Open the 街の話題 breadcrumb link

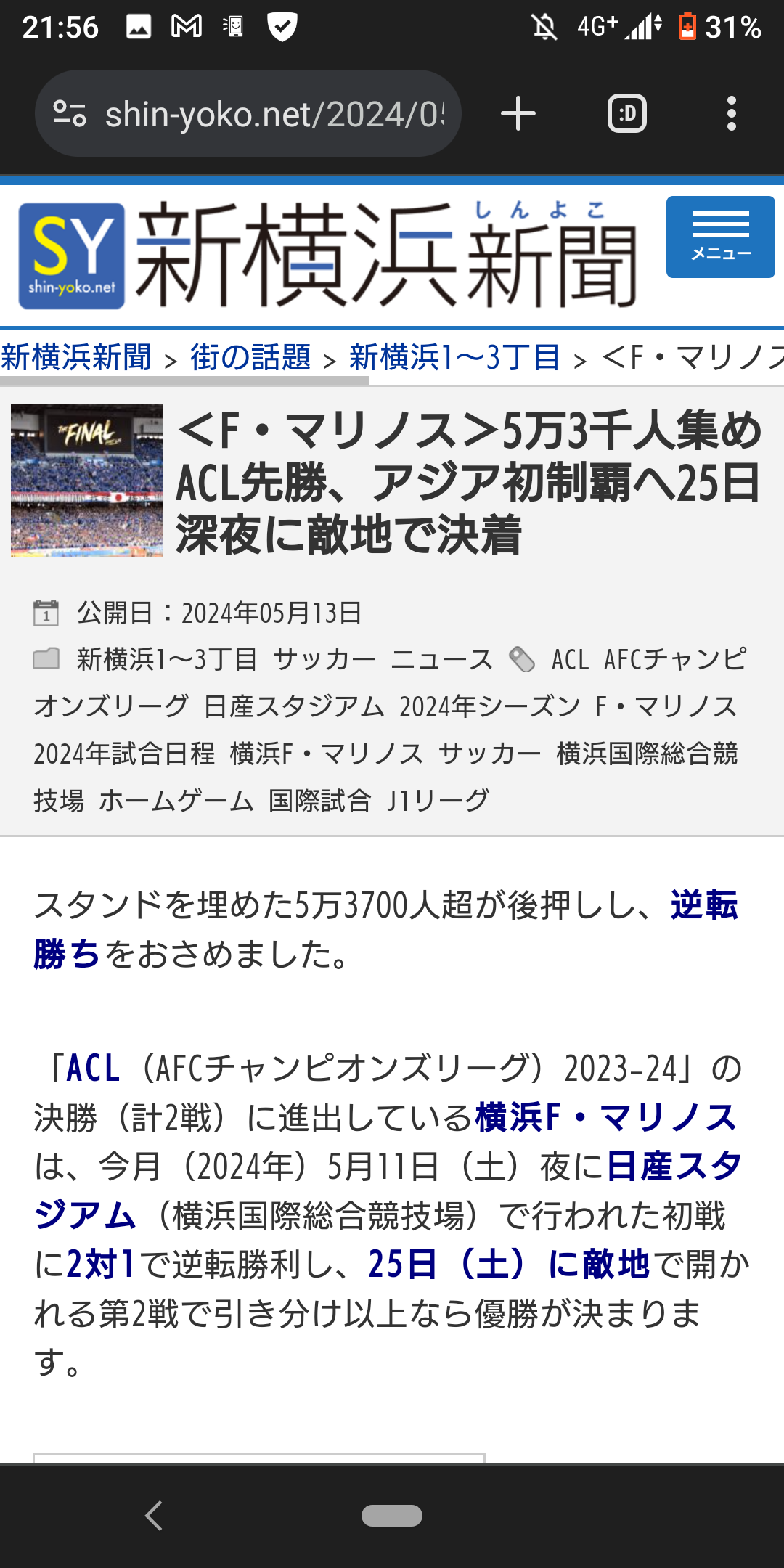point(250,358)
